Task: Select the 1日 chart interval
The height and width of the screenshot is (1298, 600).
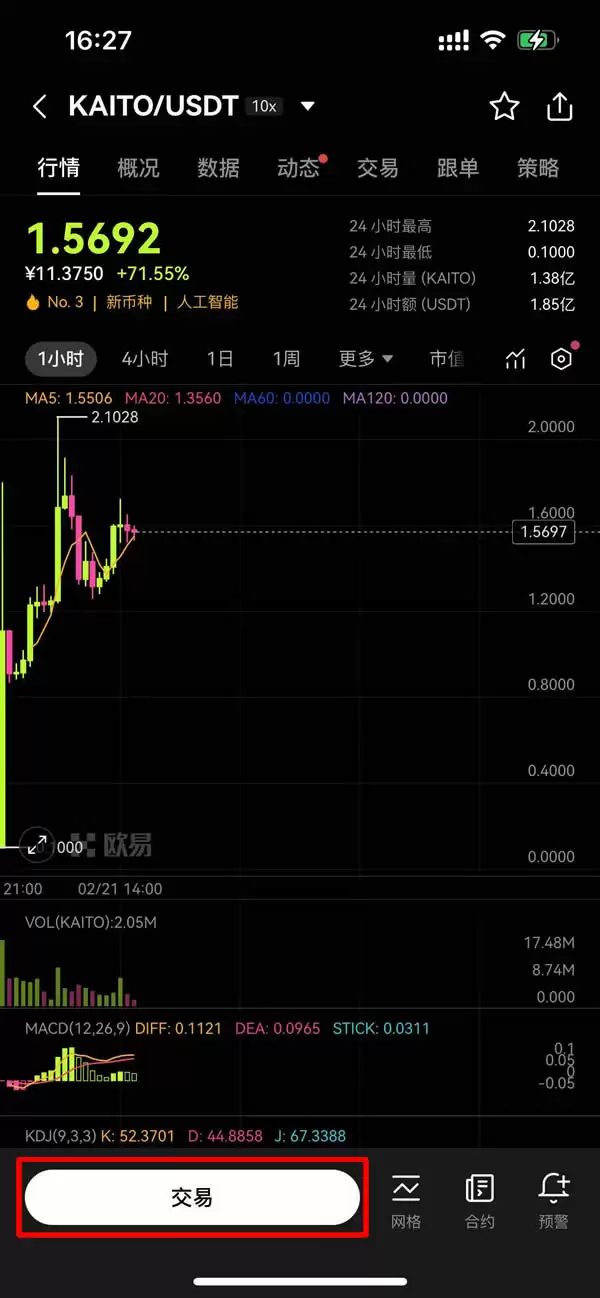Action: (220, 359)
